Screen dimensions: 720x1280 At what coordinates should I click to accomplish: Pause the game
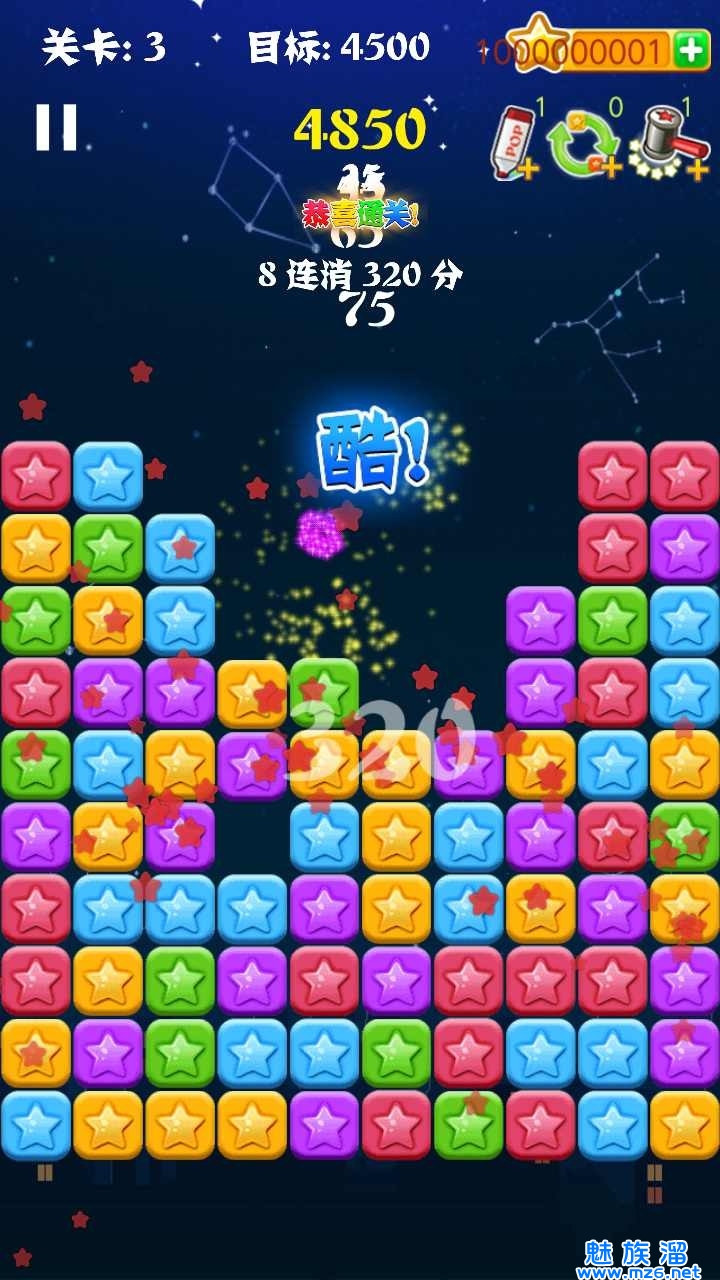(x=56, y=127)
